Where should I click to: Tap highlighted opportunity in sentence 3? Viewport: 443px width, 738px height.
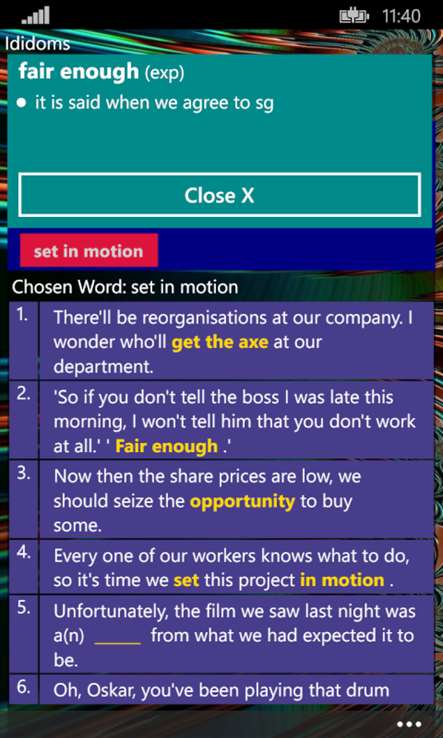pyautogui.click(x=242, y=502)
